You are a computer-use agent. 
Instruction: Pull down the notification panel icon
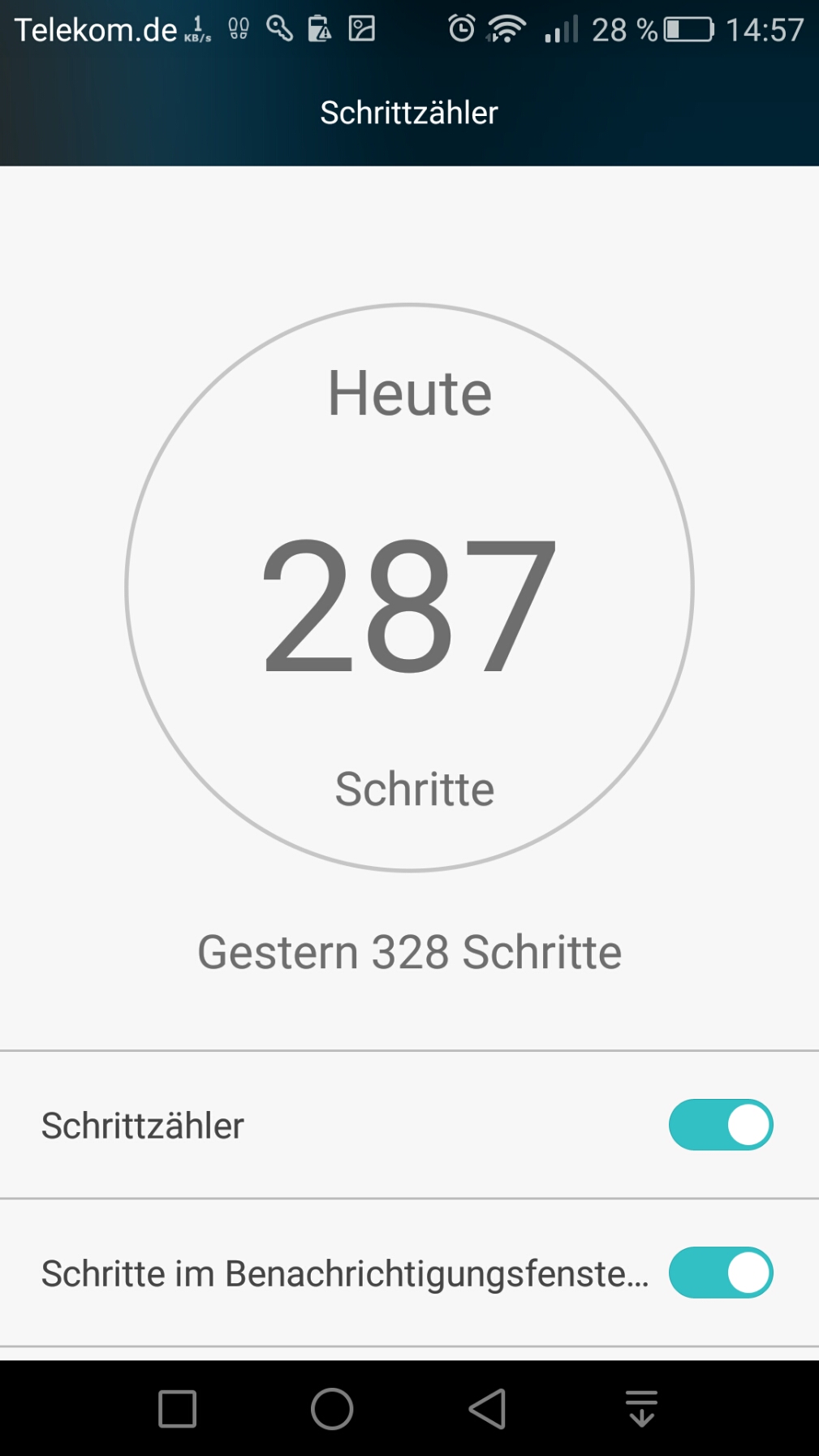tap(641, 1409)
